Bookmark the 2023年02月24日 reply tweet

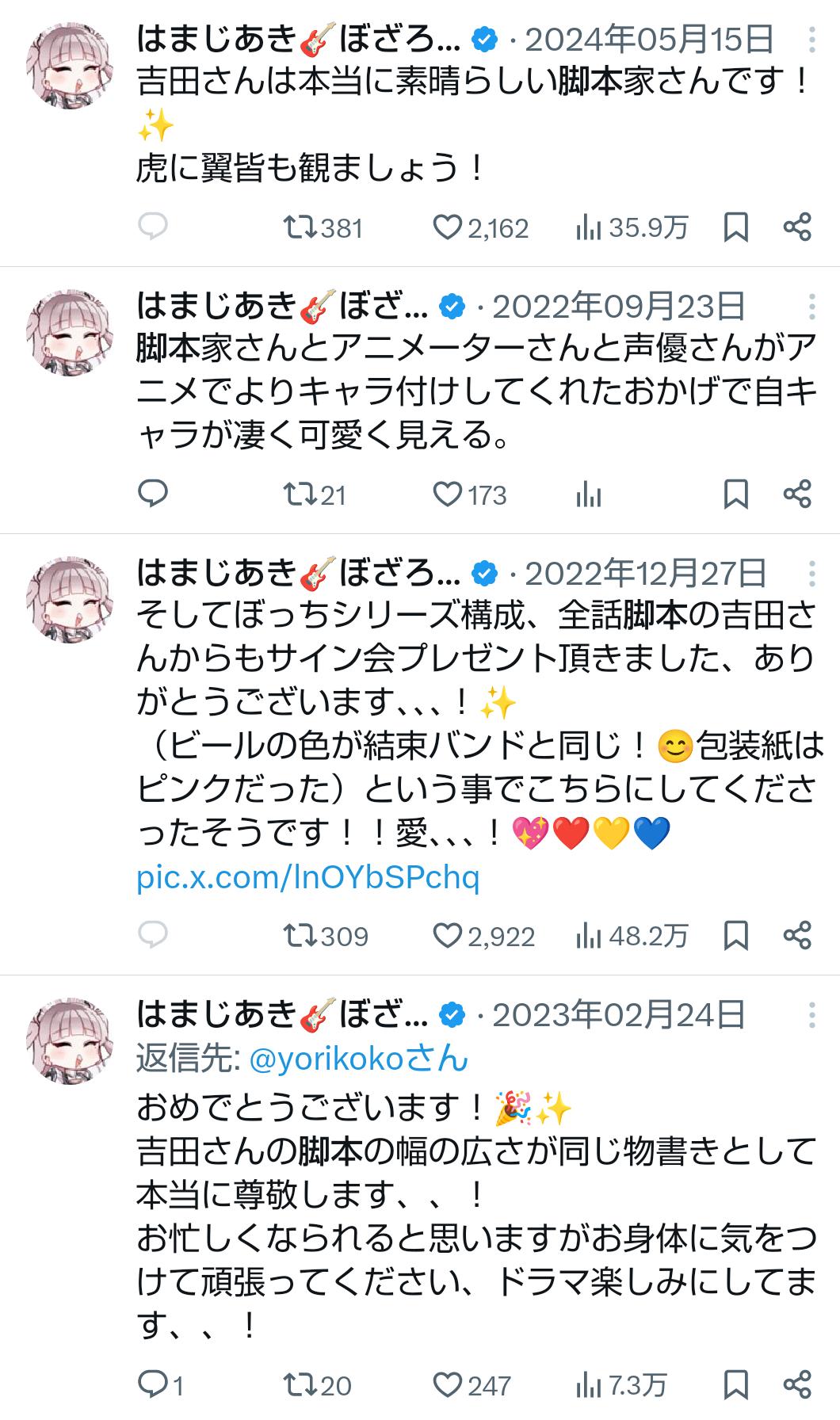point(735,1384)
